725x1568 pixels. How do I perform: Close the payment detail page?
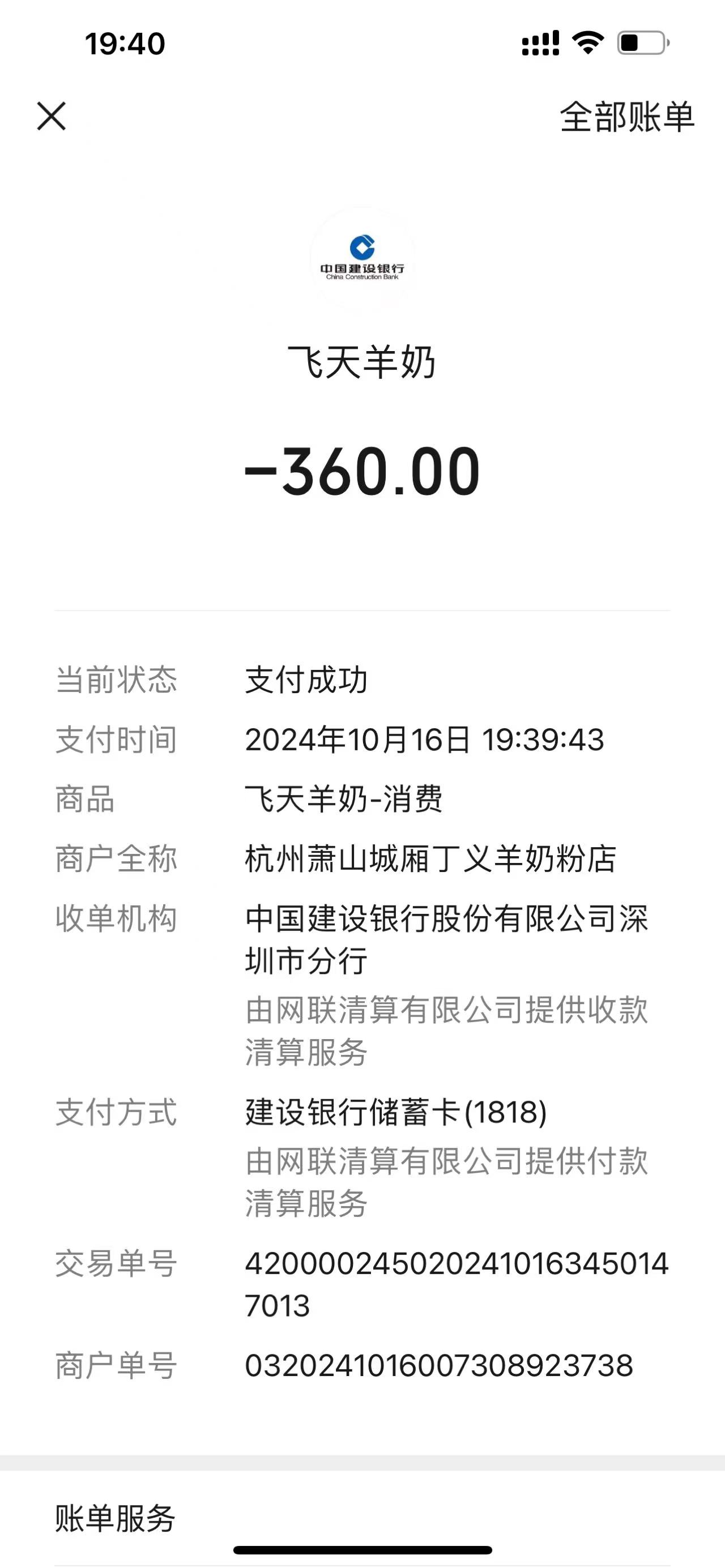coord(51,116)
